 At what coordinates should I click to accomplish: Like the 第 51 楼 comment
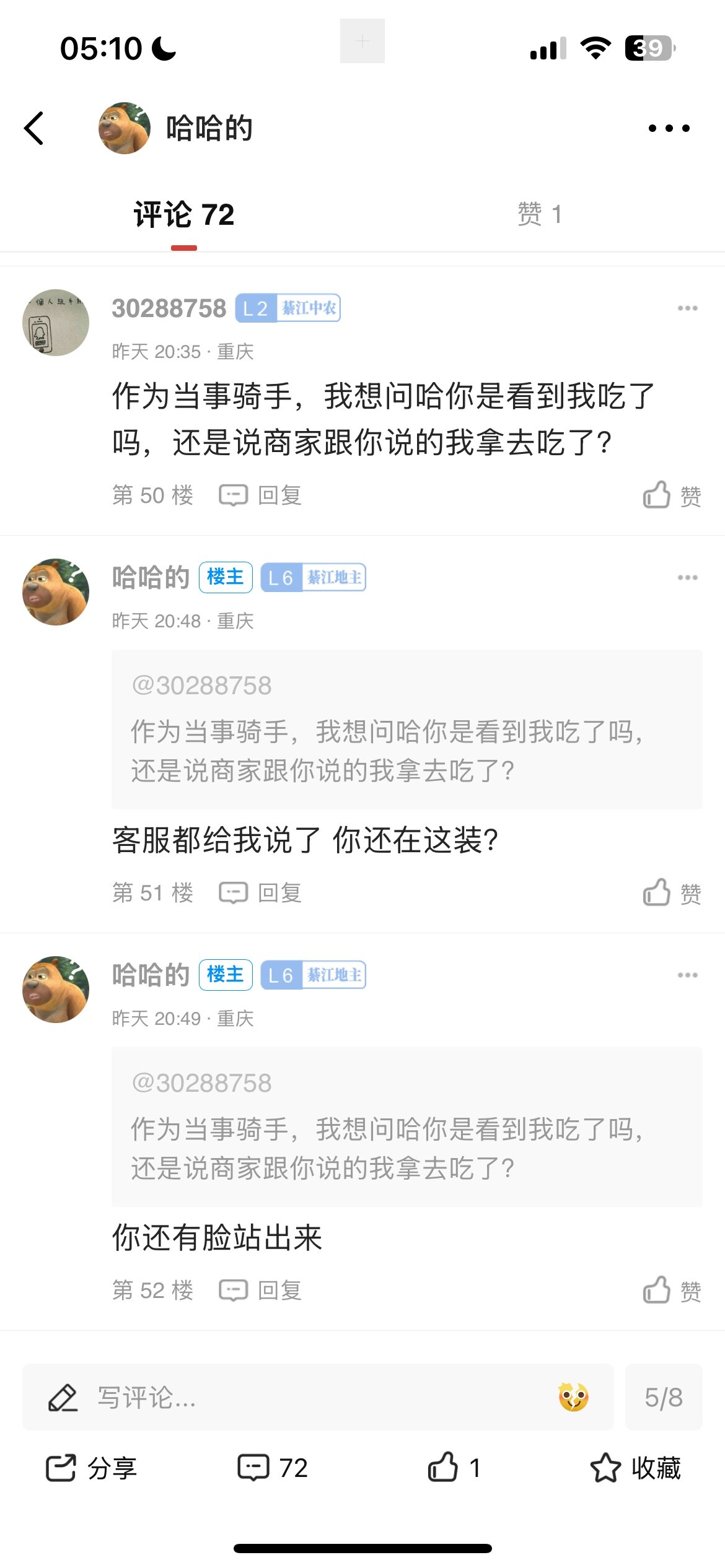tap(672, 893)
